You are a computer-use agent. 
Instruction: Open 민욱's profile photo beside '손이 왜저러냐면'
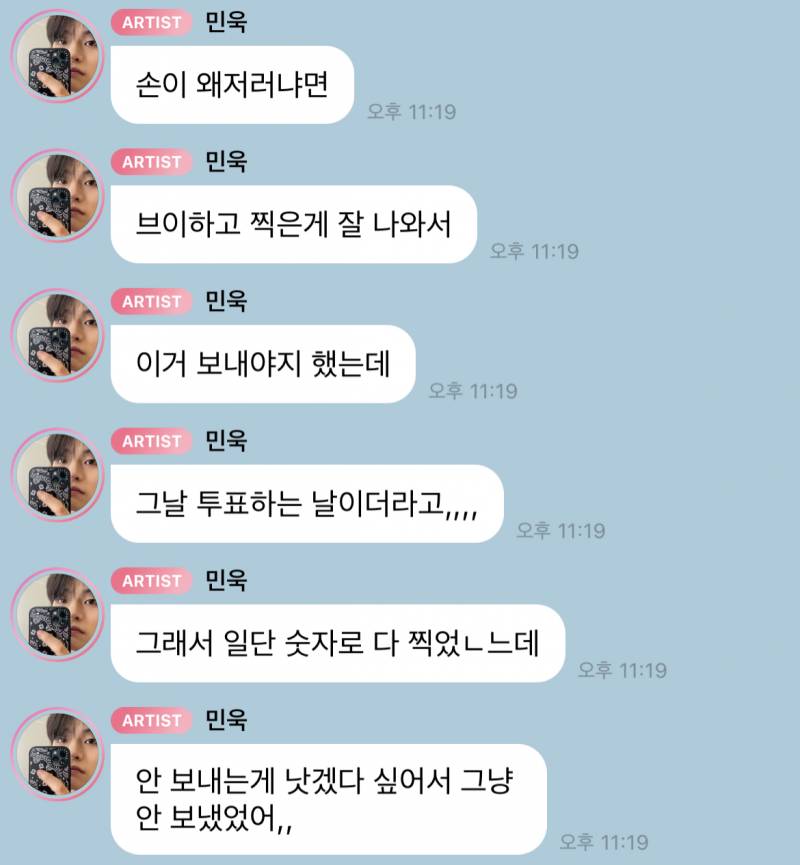point(57,58)
